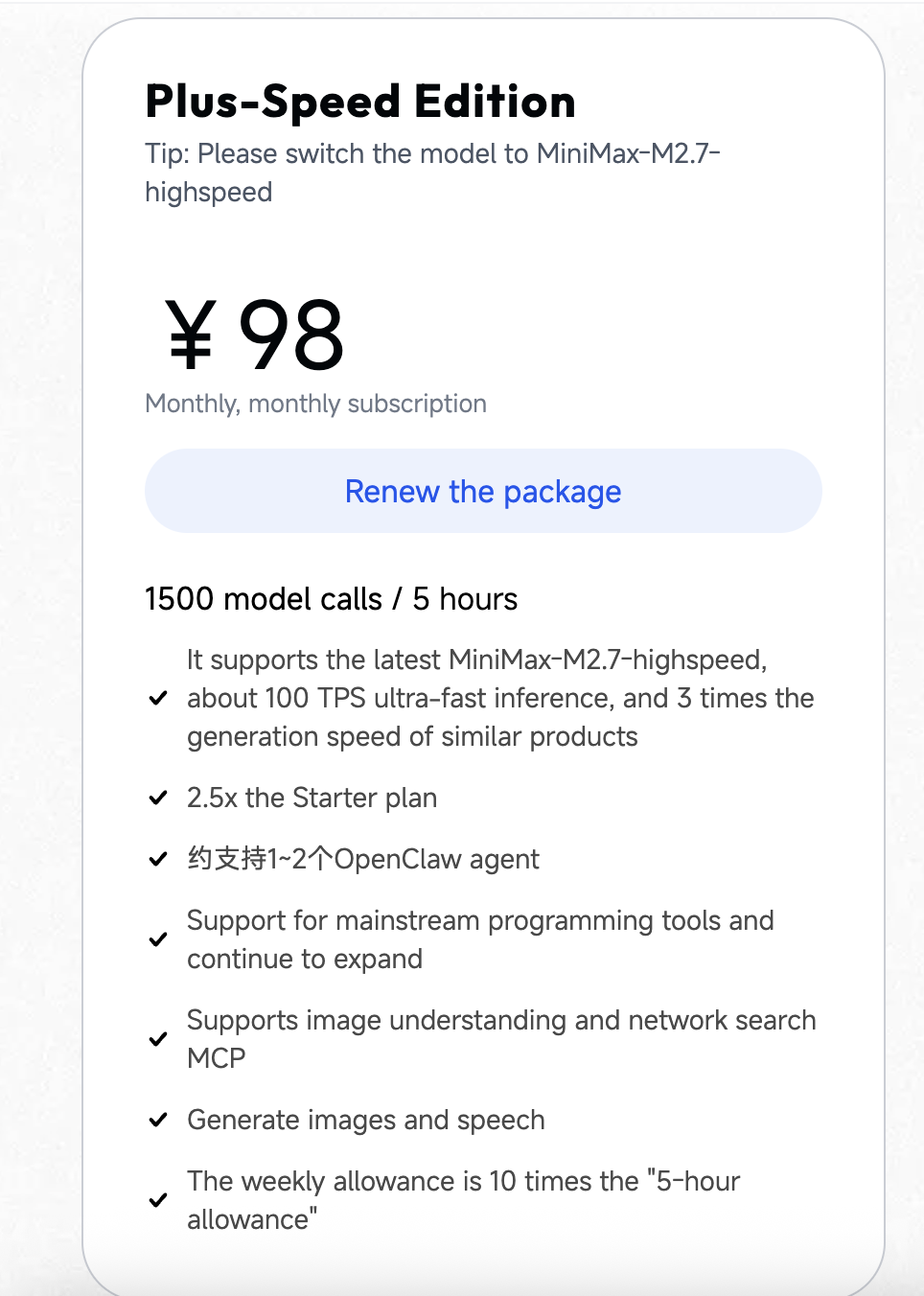The width and height of the screenshot is (924, 1296).
Task: Select the 2.5x the Starter plan feature row
Action: point(312,797)
